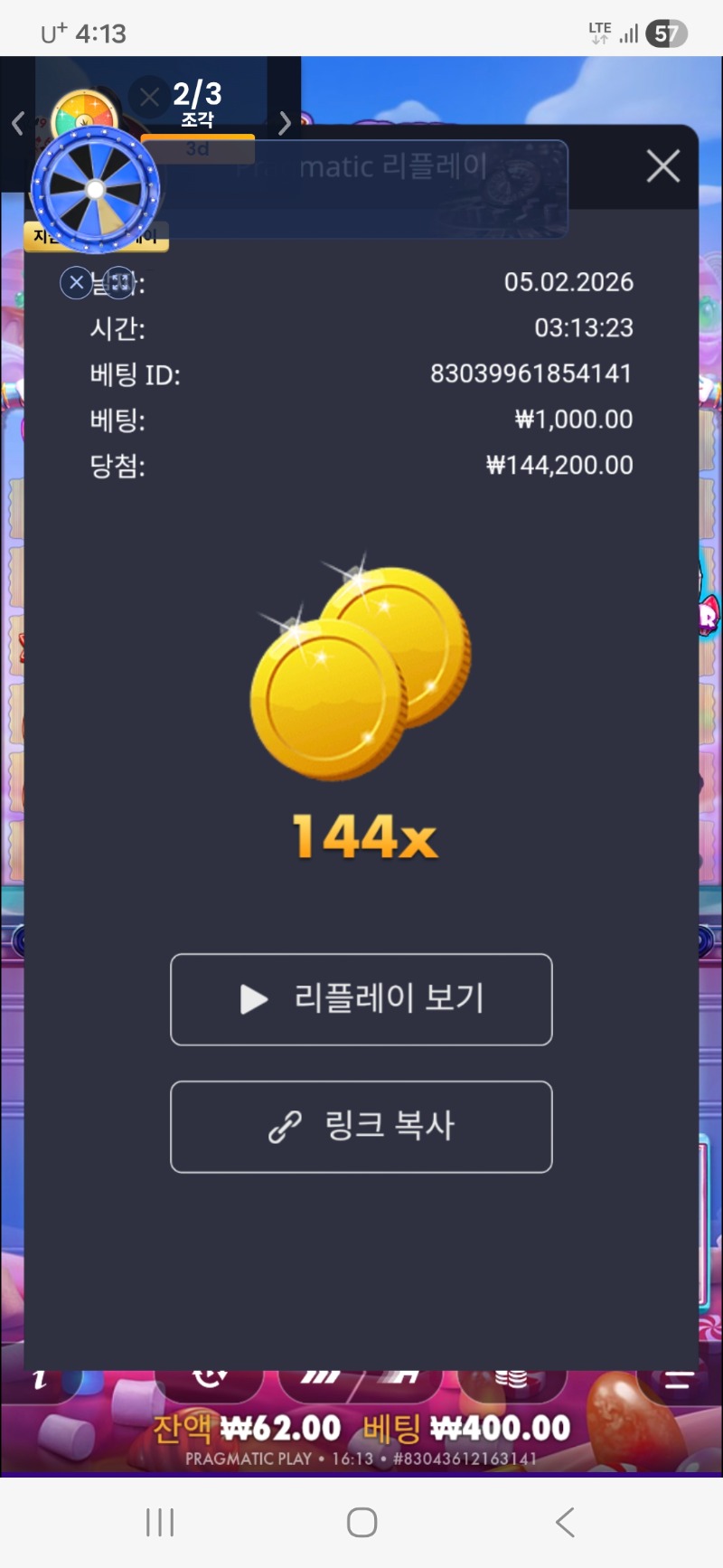Copy the replay link
The width and height of the screenshot is (723, 1568).
point(361,1127)
